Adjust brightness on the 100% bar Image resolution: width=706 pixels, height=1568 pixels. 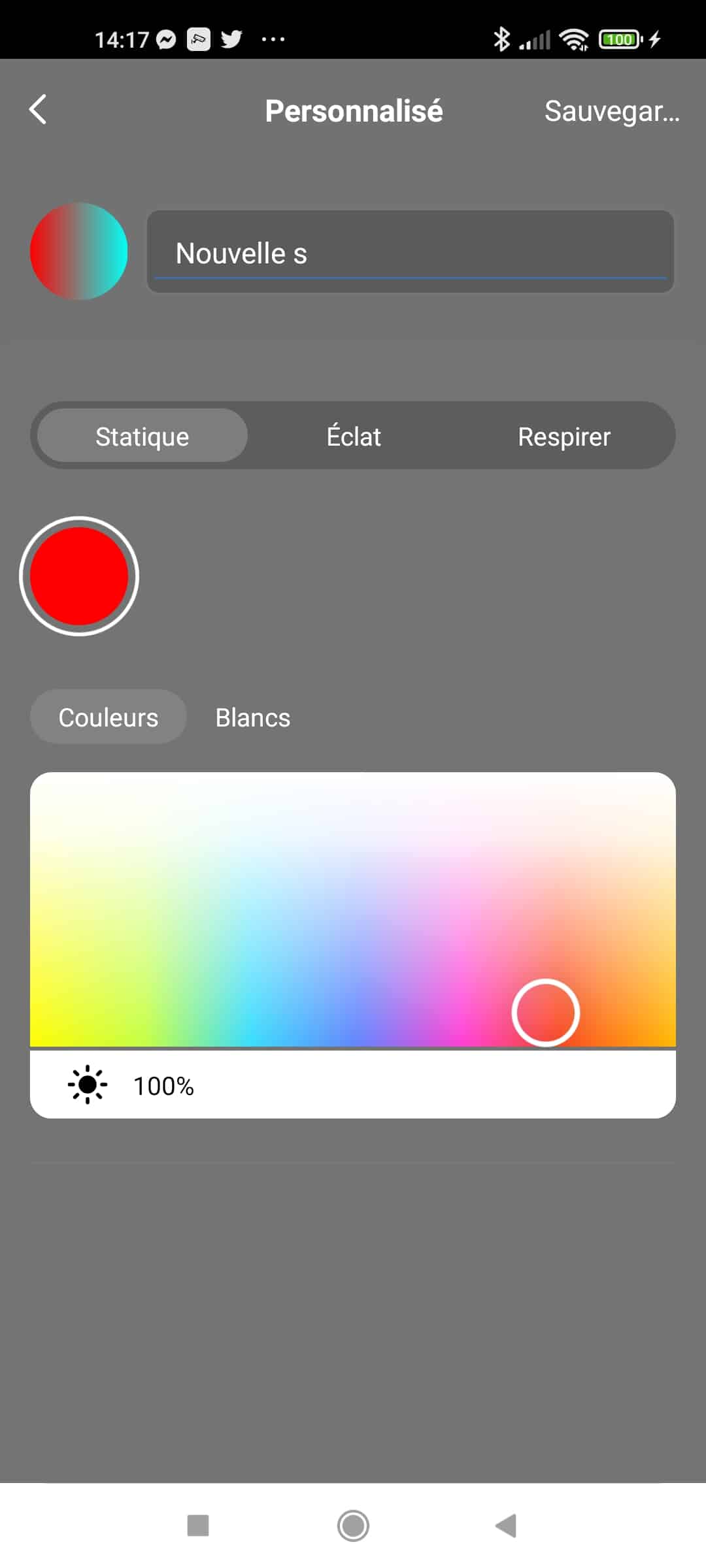pyautogui.click(x=353, y=1085)
